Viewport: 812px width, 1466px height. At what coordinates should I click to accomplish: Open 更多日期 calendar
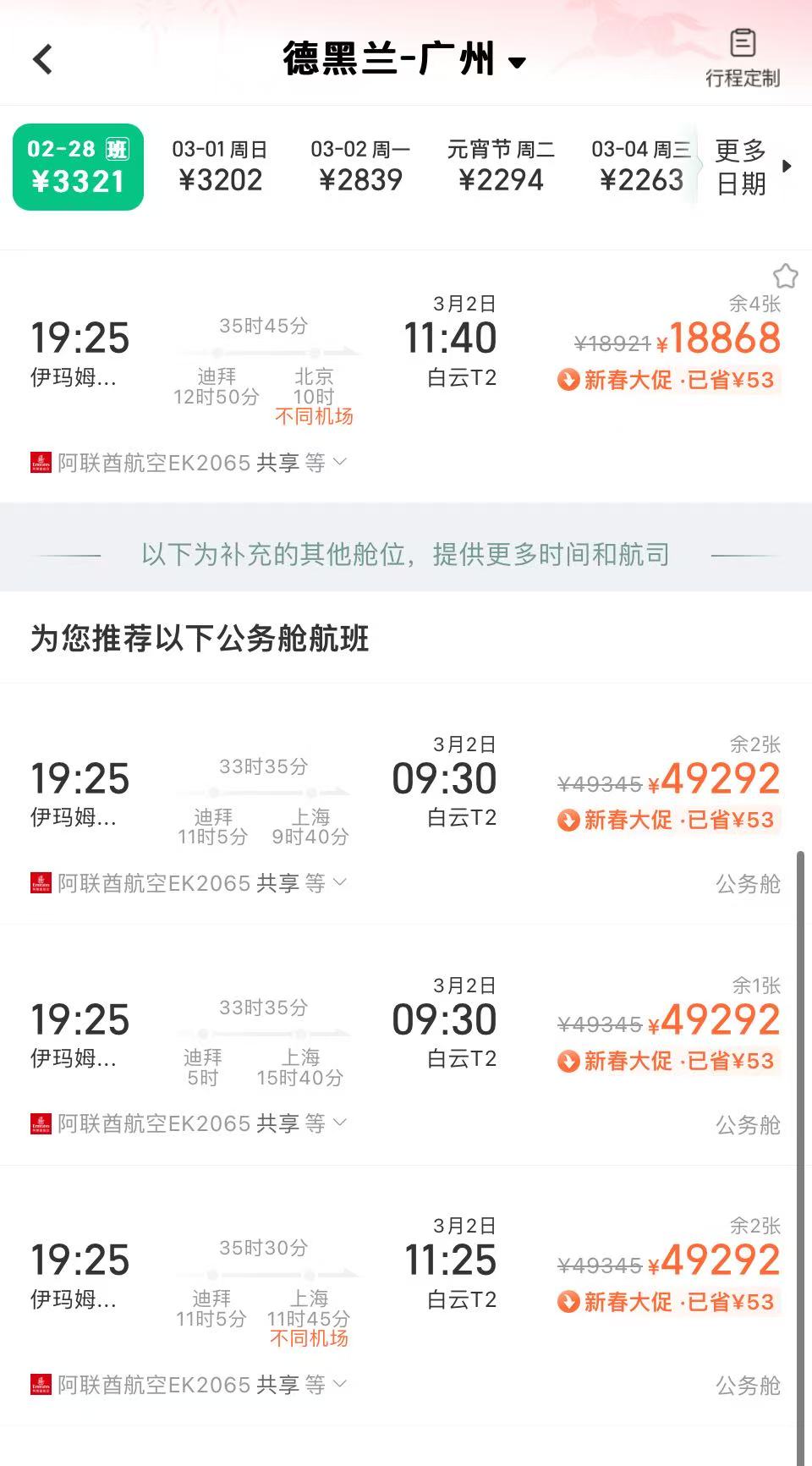751,167
